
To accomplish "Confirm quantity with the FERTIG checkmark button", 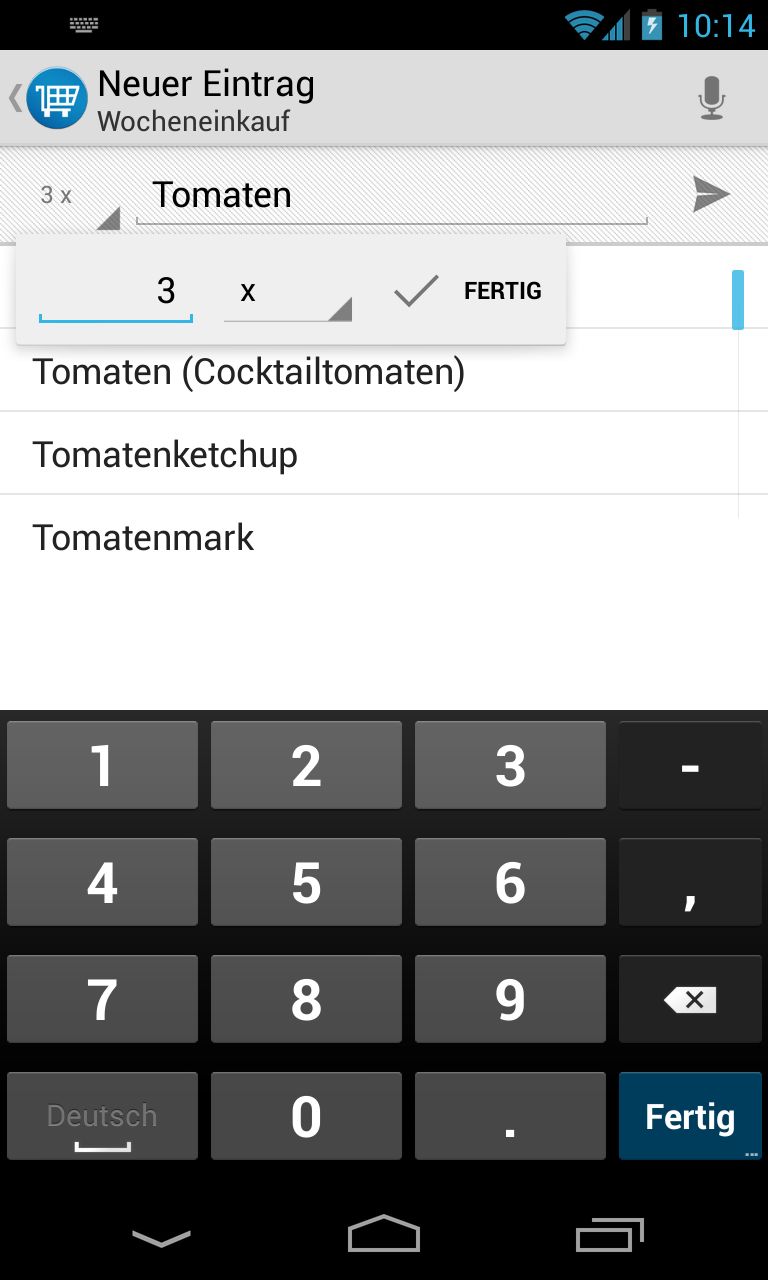I will pos(468,291).
